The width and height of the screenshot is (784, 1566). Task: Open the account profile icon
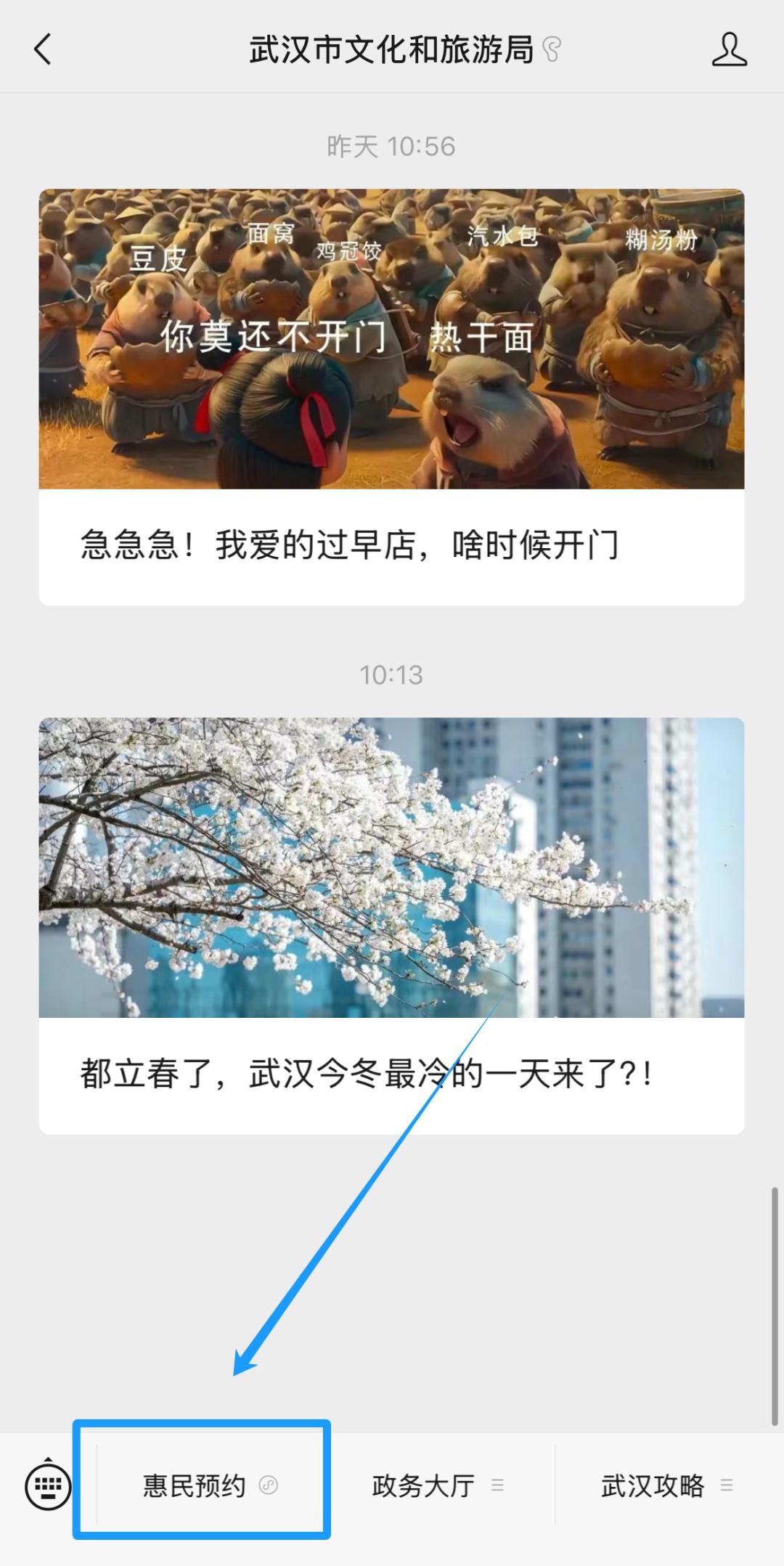[729, 50]
